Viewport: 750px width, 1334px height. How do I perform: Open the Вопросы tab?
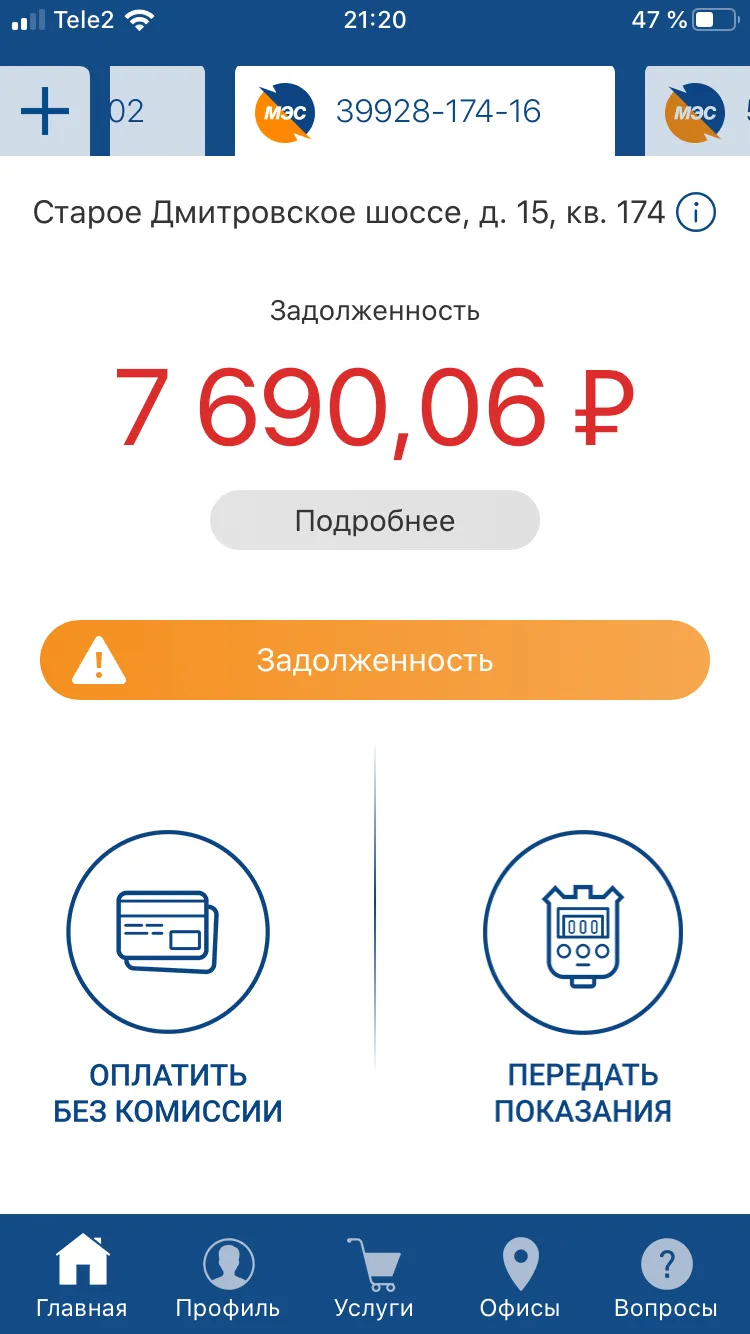[666, 1277]
